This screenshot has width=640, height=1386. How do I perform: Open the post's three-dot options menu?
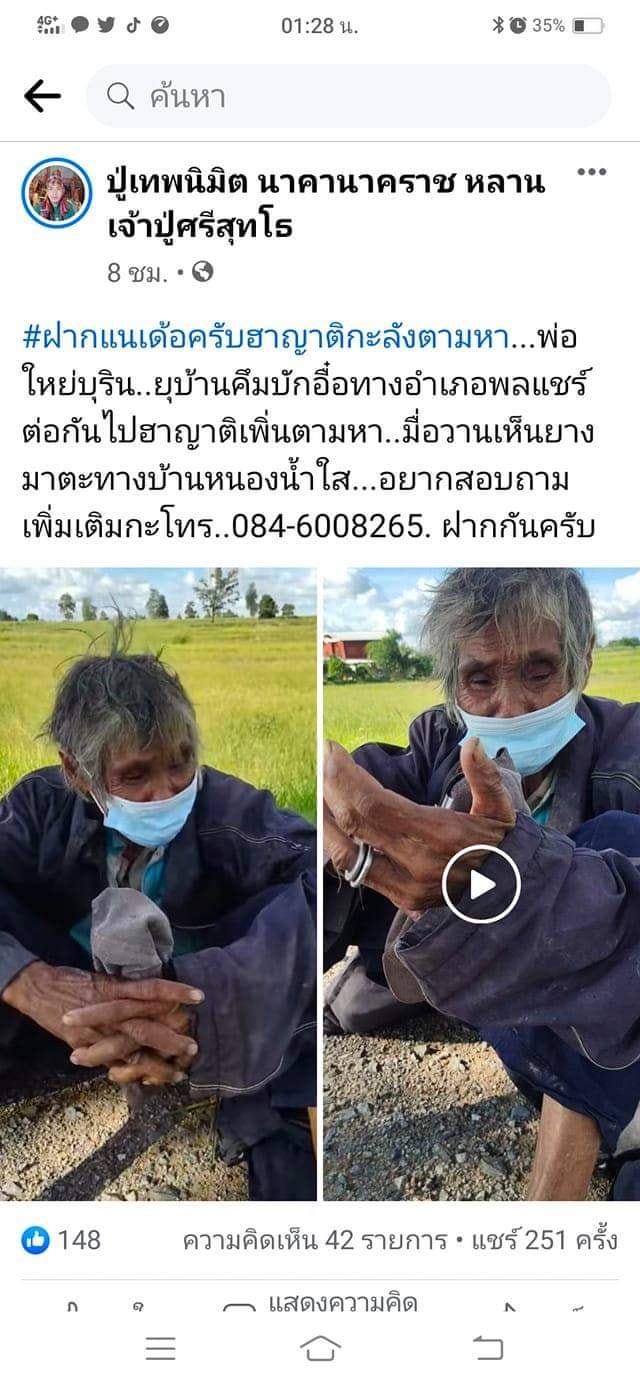[x=591, y=172]
